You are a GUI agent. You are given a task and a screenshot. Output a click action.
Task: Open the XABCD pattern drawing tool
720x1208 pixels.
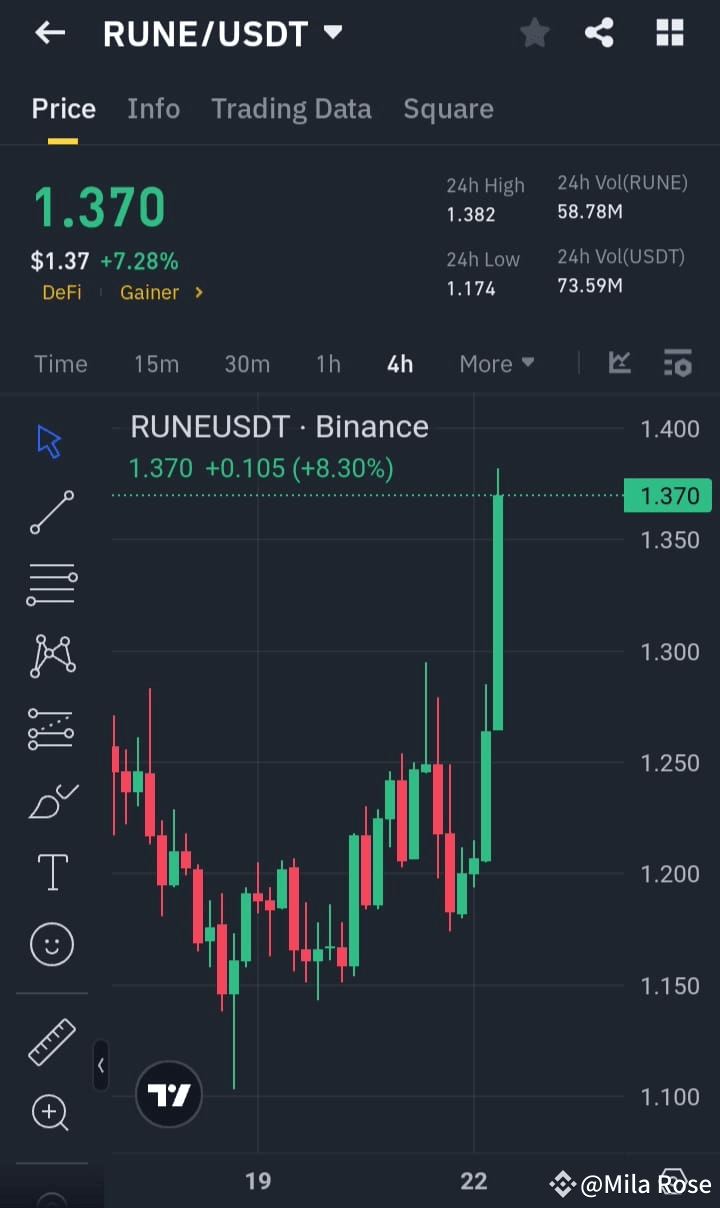coord(50,655)
